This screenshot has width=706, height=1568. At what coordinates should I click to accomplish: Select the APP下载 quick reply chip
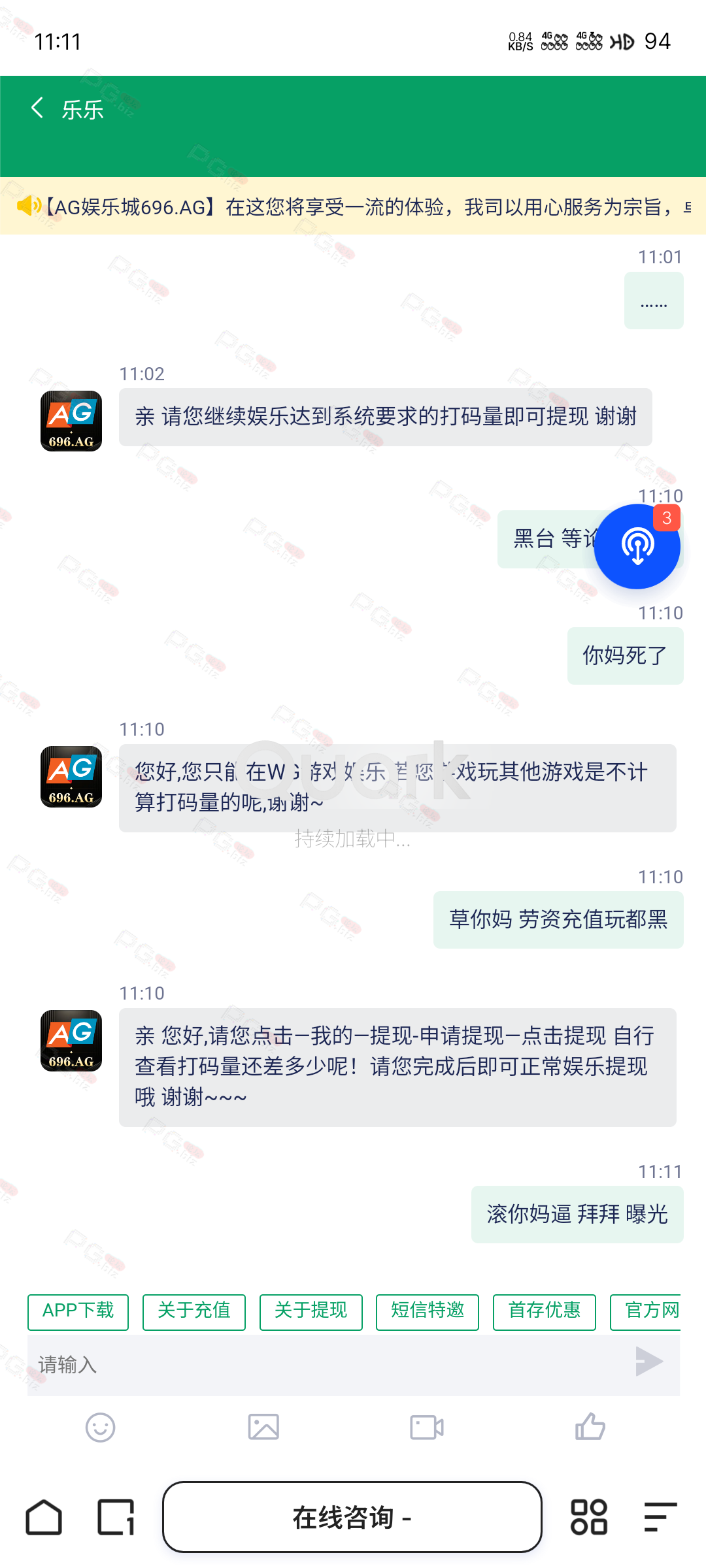coord(78,1312)
